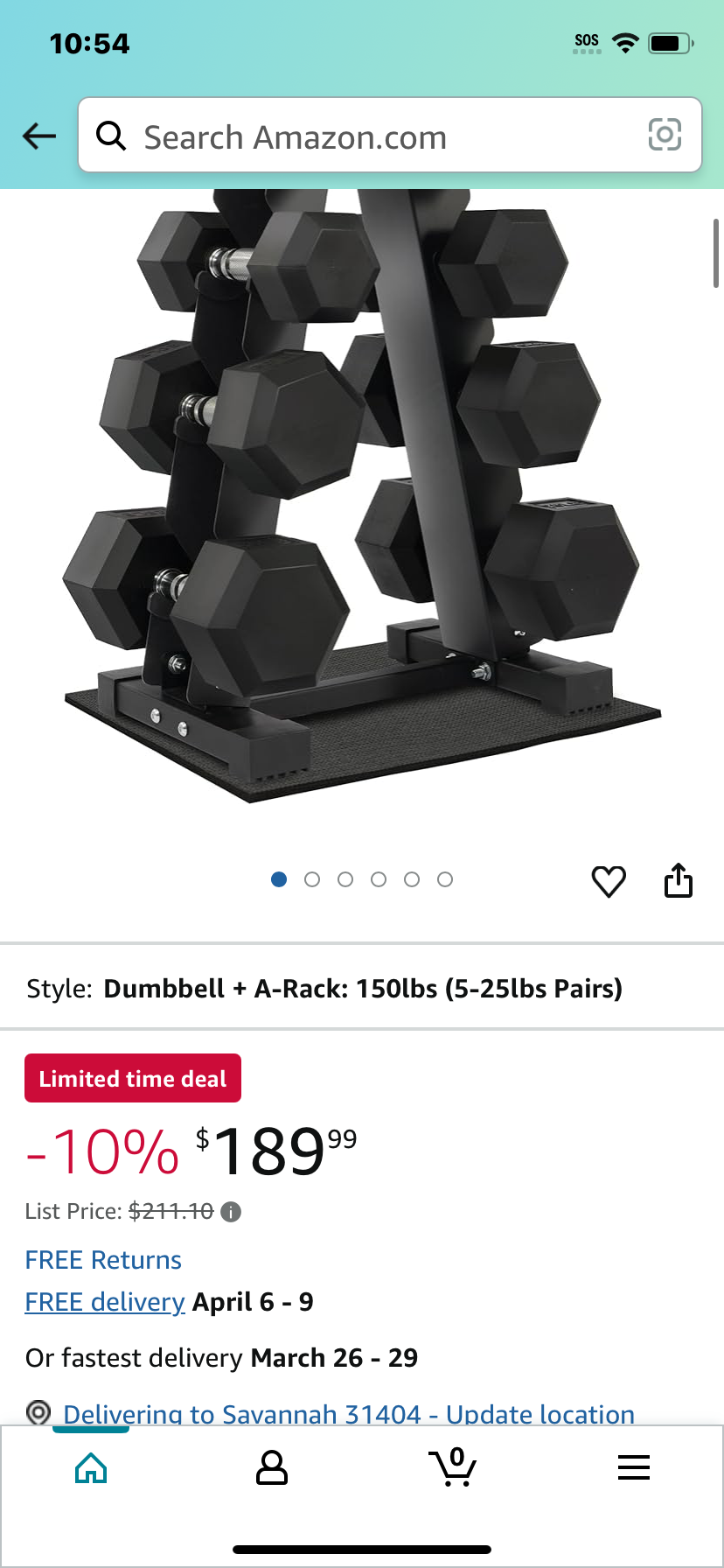This screenshot has height=1568, width=724.
Task: Switch to the Home tab
Action: tap(91, 1467)
